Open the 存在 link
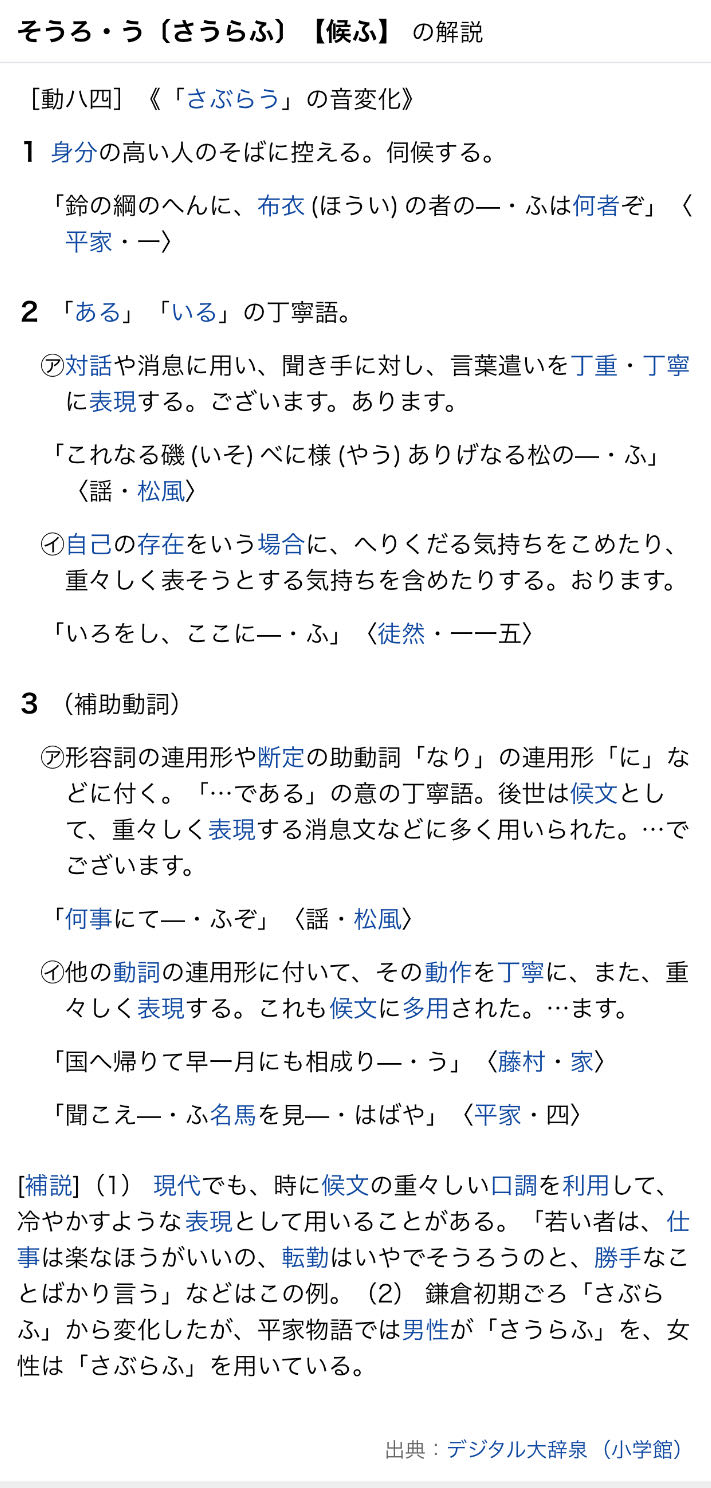The height and width of the screenshot is (1488, 711). pos(161,545)
